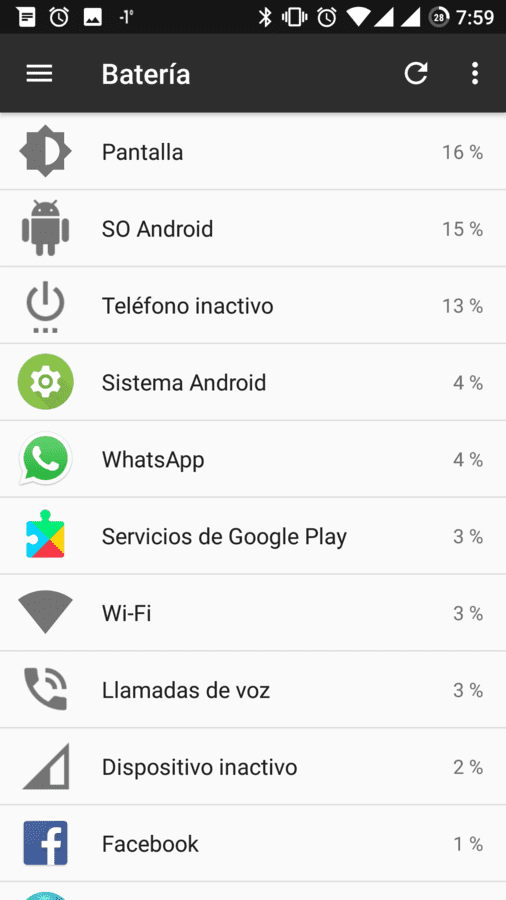Screen dimensions: 506x900
Task: Open Dispositivo inactivo usage details
Action: coord(253,767)
